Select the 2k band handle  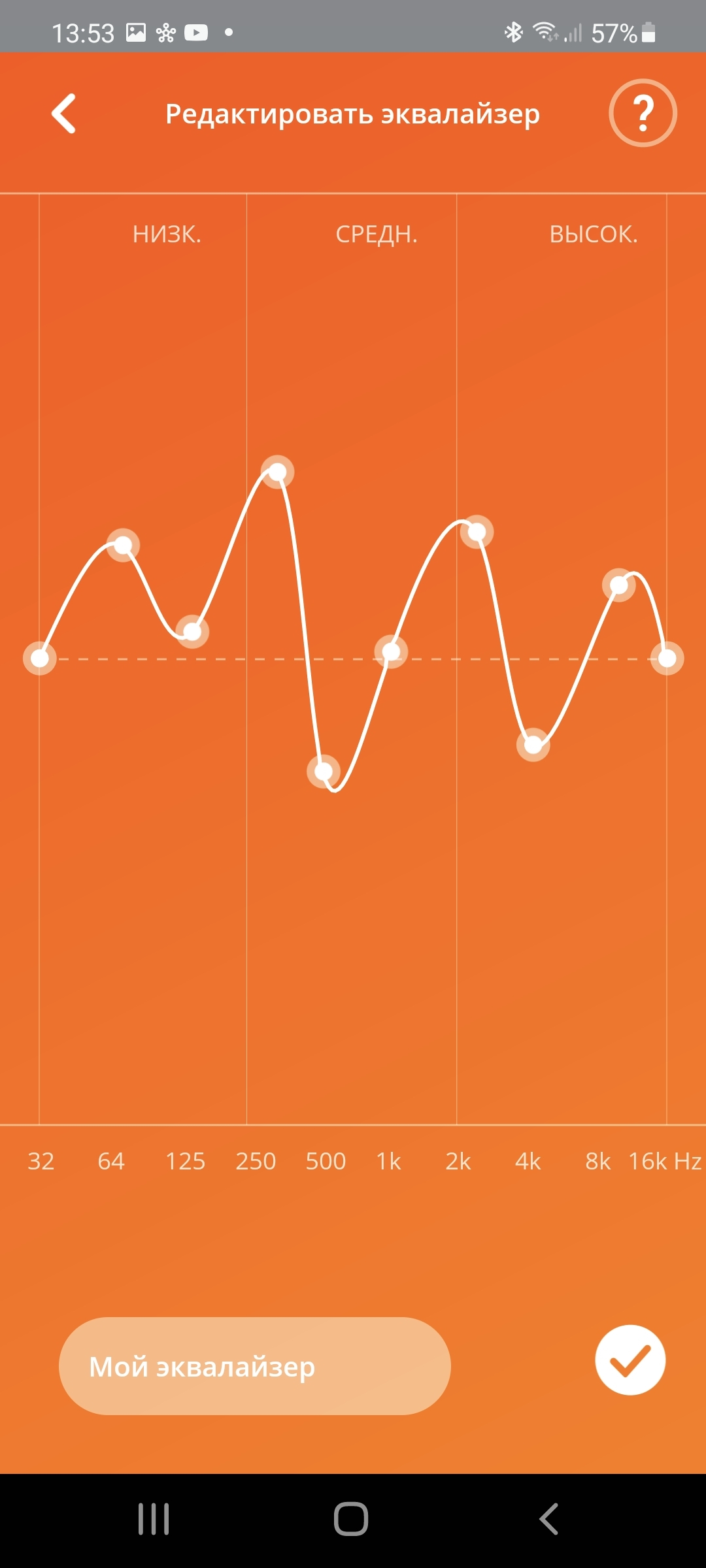[477, 532]
